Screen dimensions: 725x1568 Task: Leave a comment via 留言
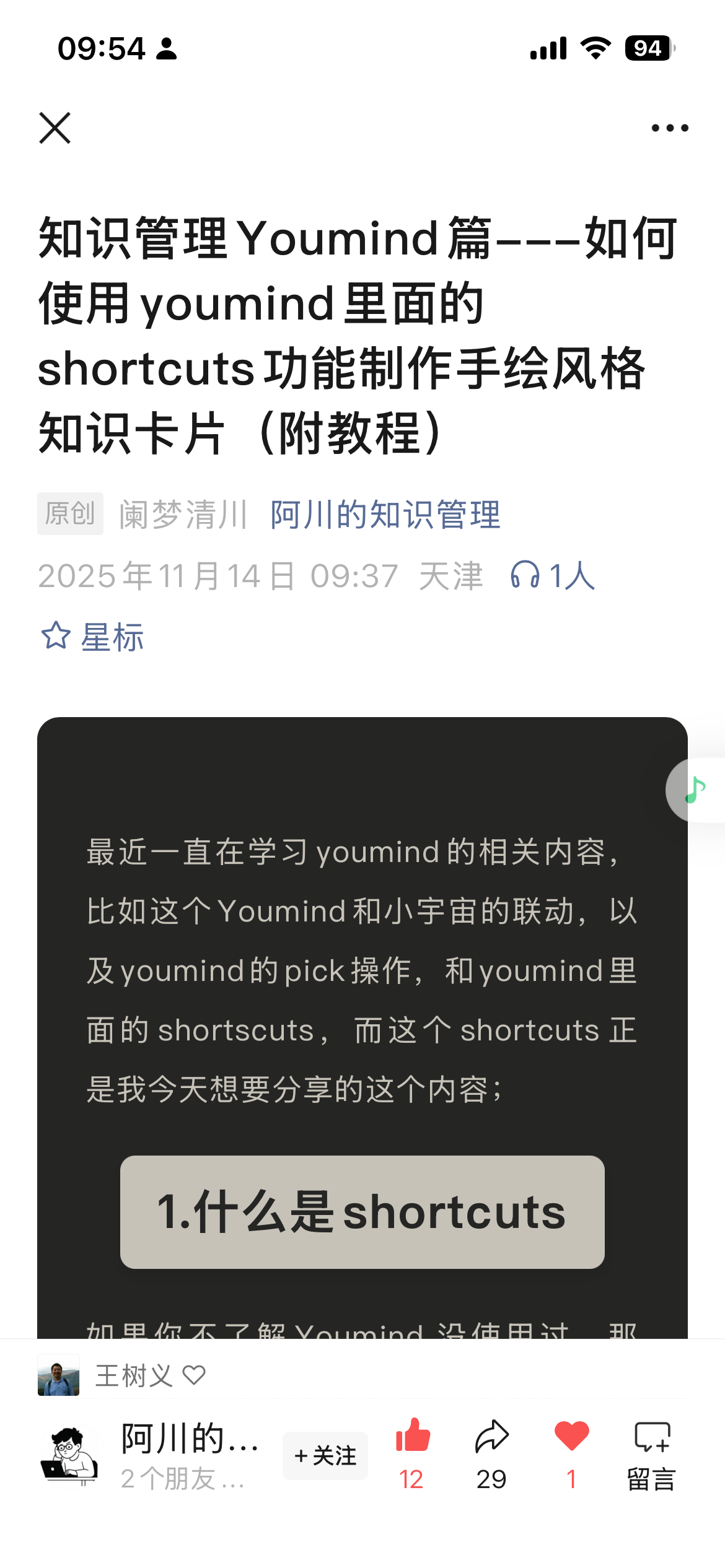click(x=651, y=1453)
